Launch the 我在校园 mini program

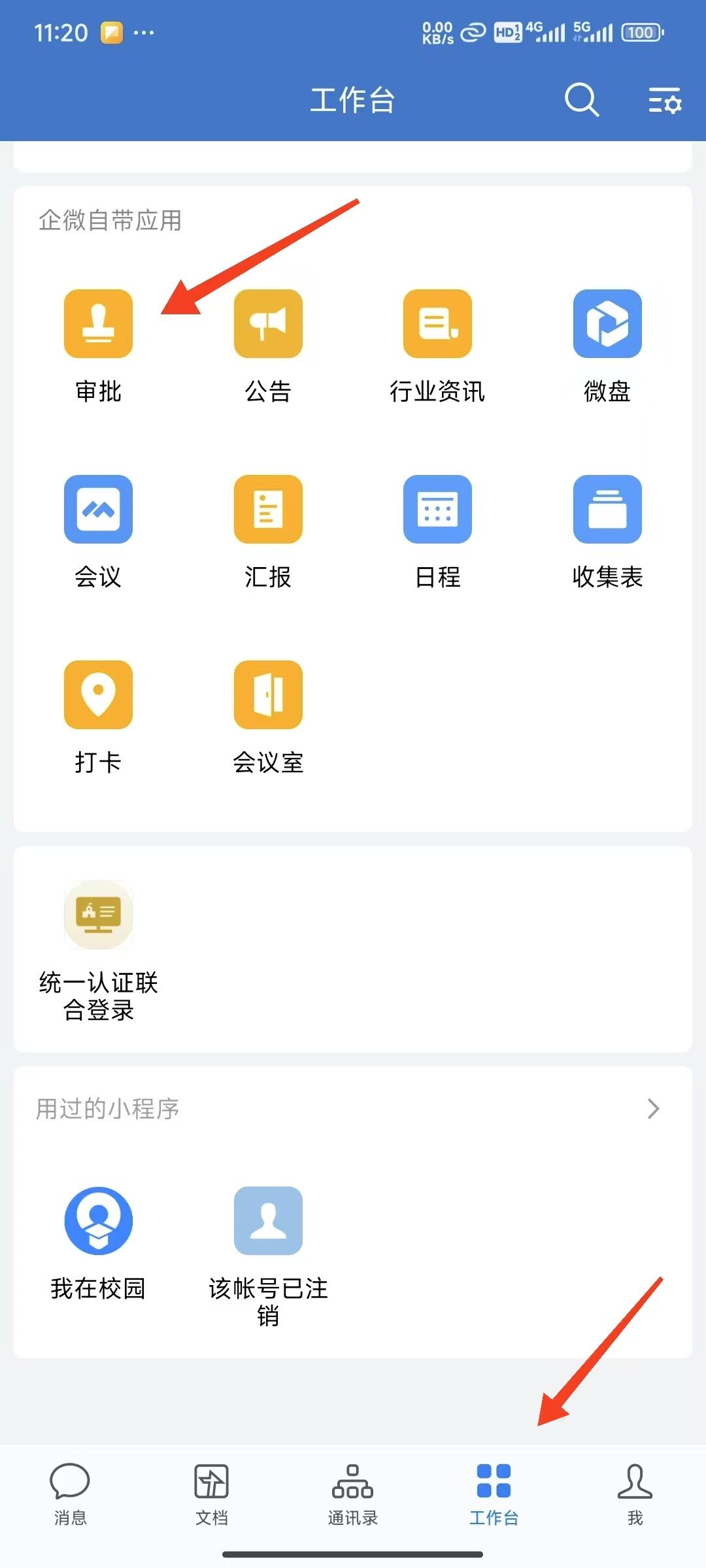[98, 1221]
